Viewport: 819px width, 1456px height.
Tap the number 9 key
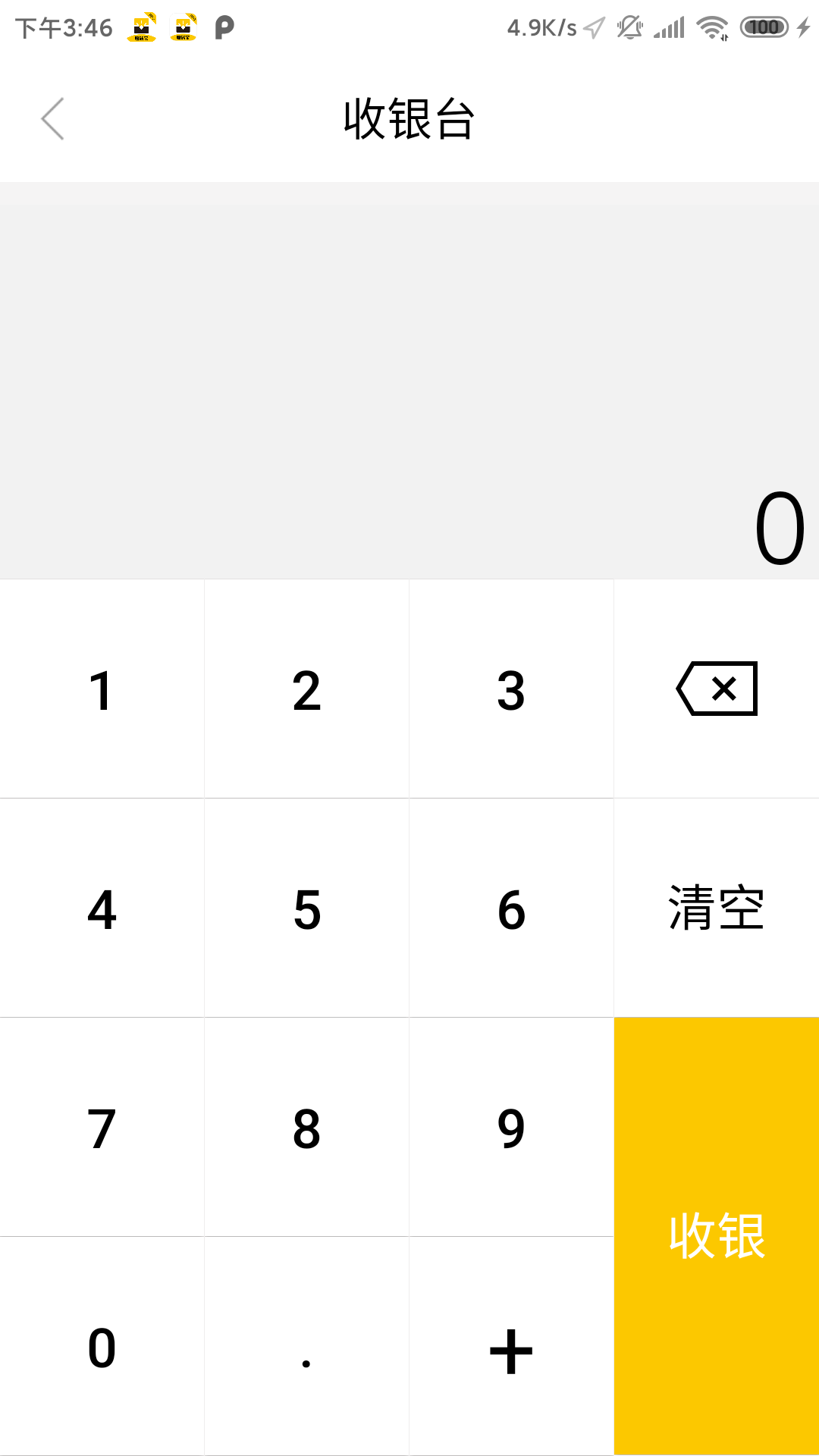511,1128
